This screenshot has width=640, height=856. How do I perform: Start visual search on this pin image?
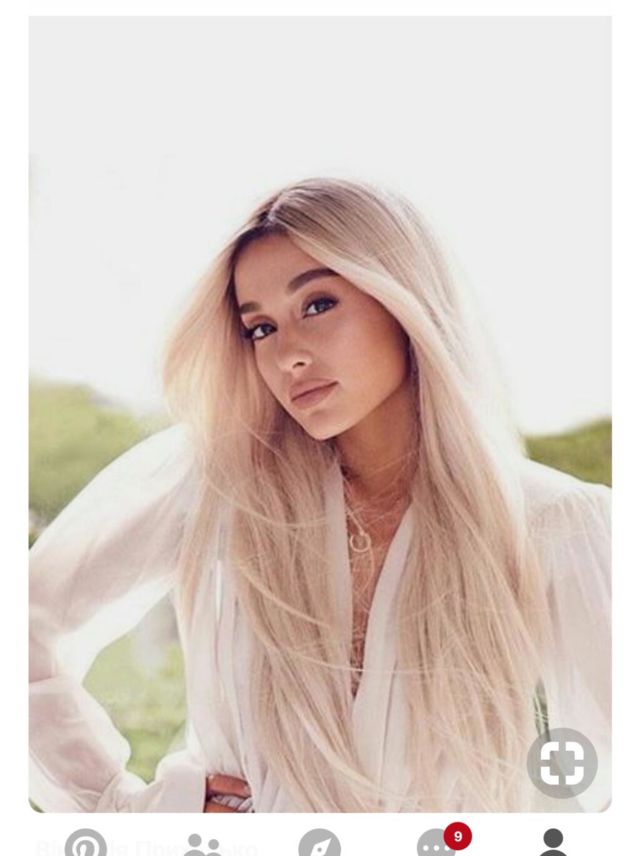click(x=562, y=763)
